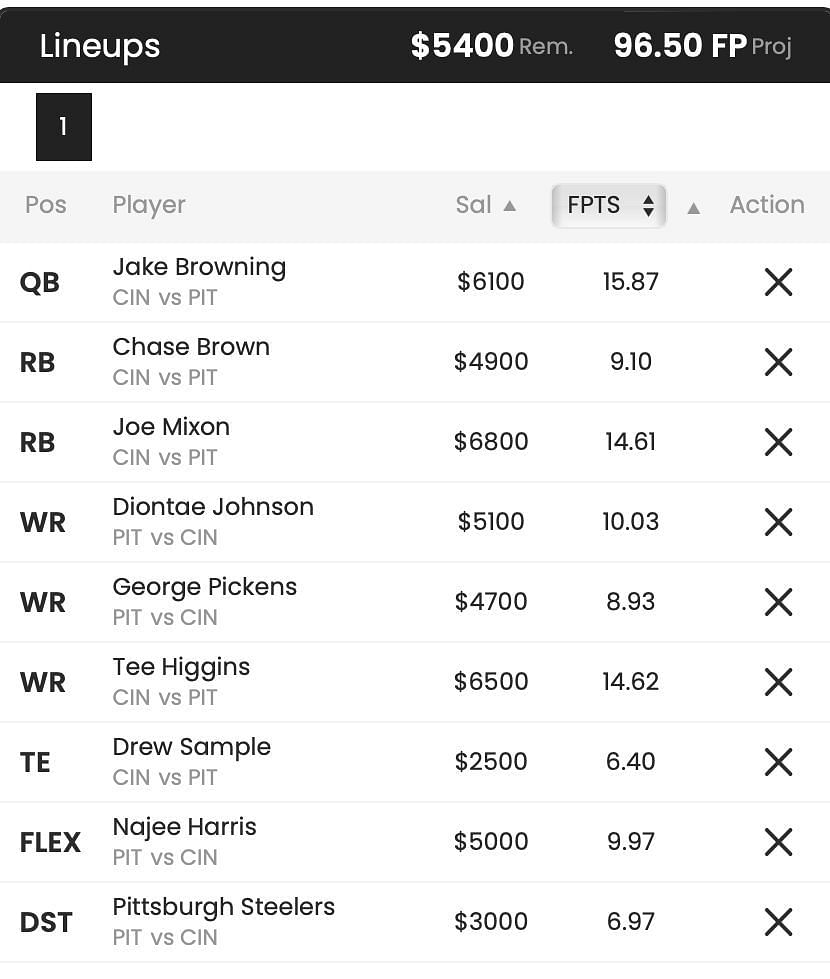830x979 pixels.
Task: Sort lineup by salary
Action: coord(486,205)
